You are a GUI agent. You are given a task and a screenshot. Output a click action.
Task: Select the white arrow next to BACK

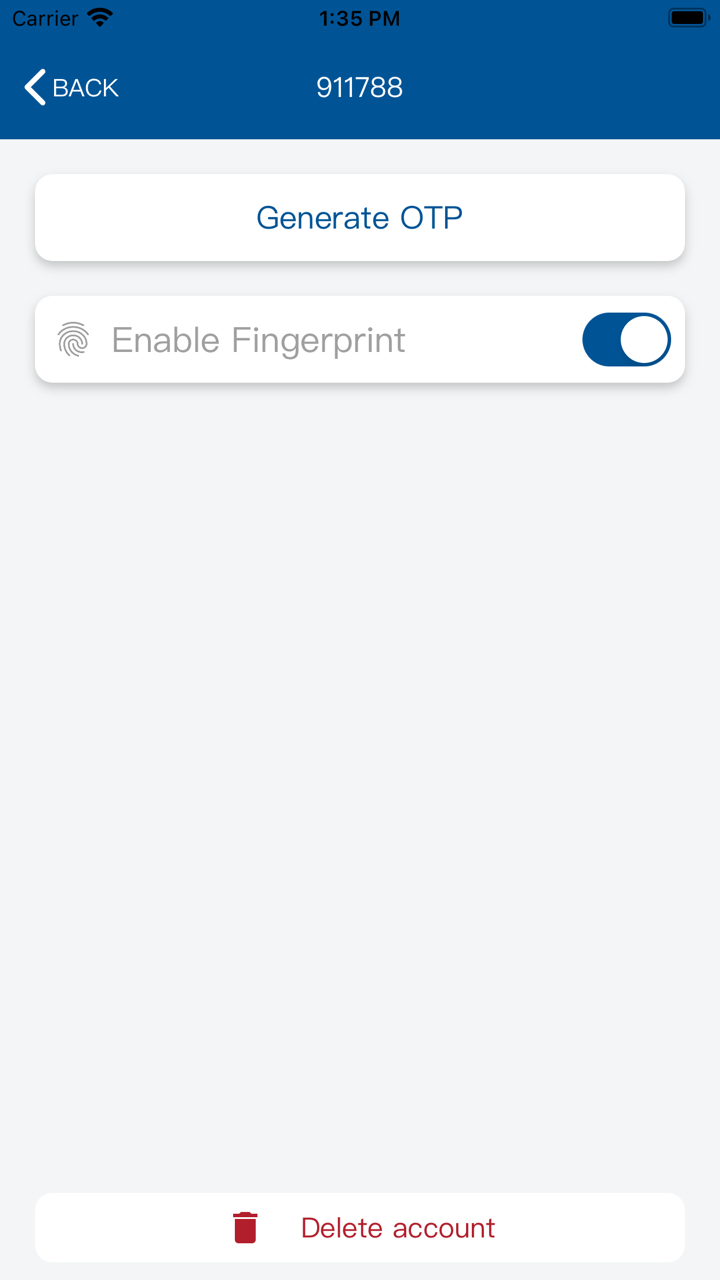(x=32, y=87)
